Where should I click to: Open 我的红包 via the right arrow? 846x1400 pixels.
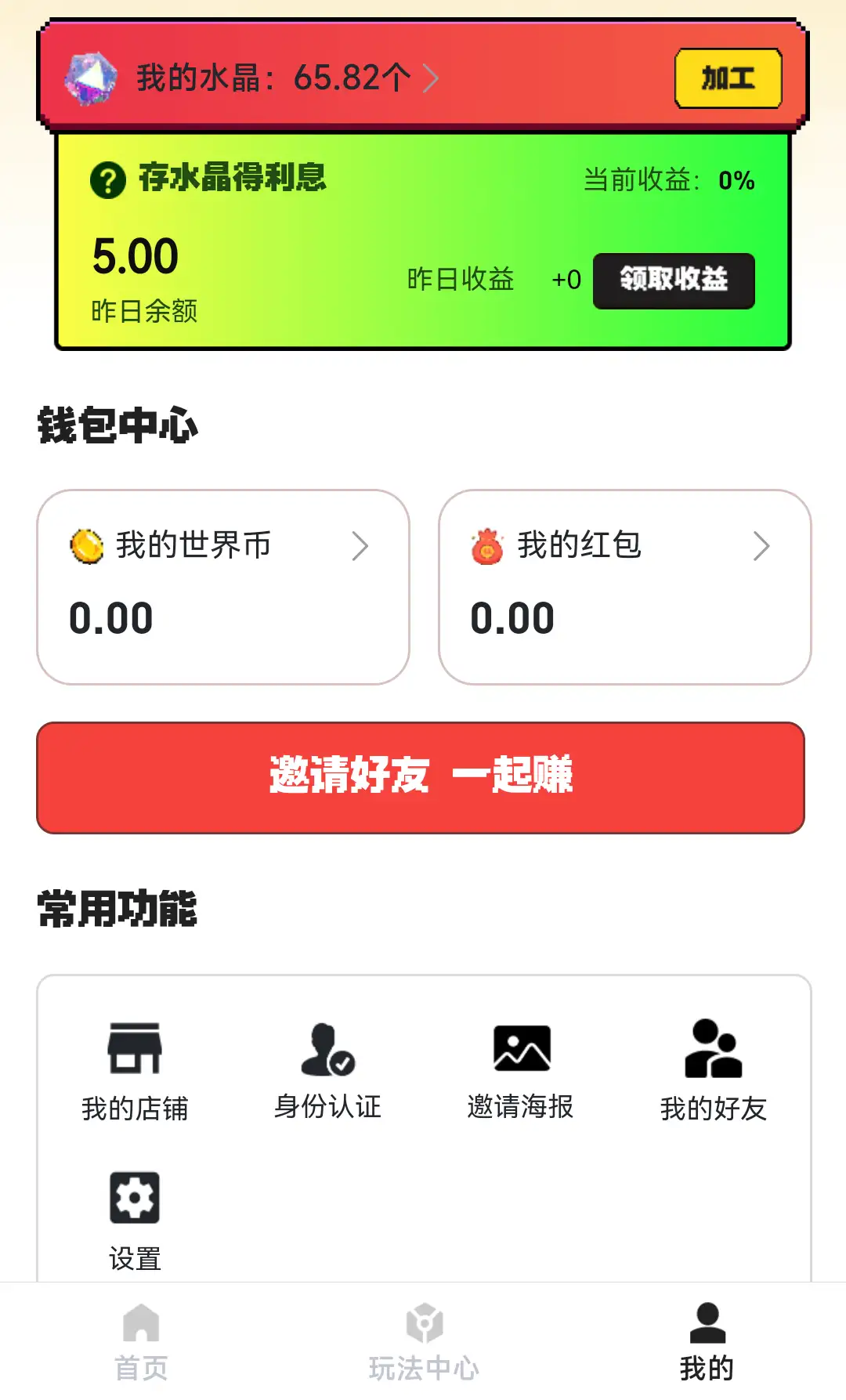click(761, 546)
